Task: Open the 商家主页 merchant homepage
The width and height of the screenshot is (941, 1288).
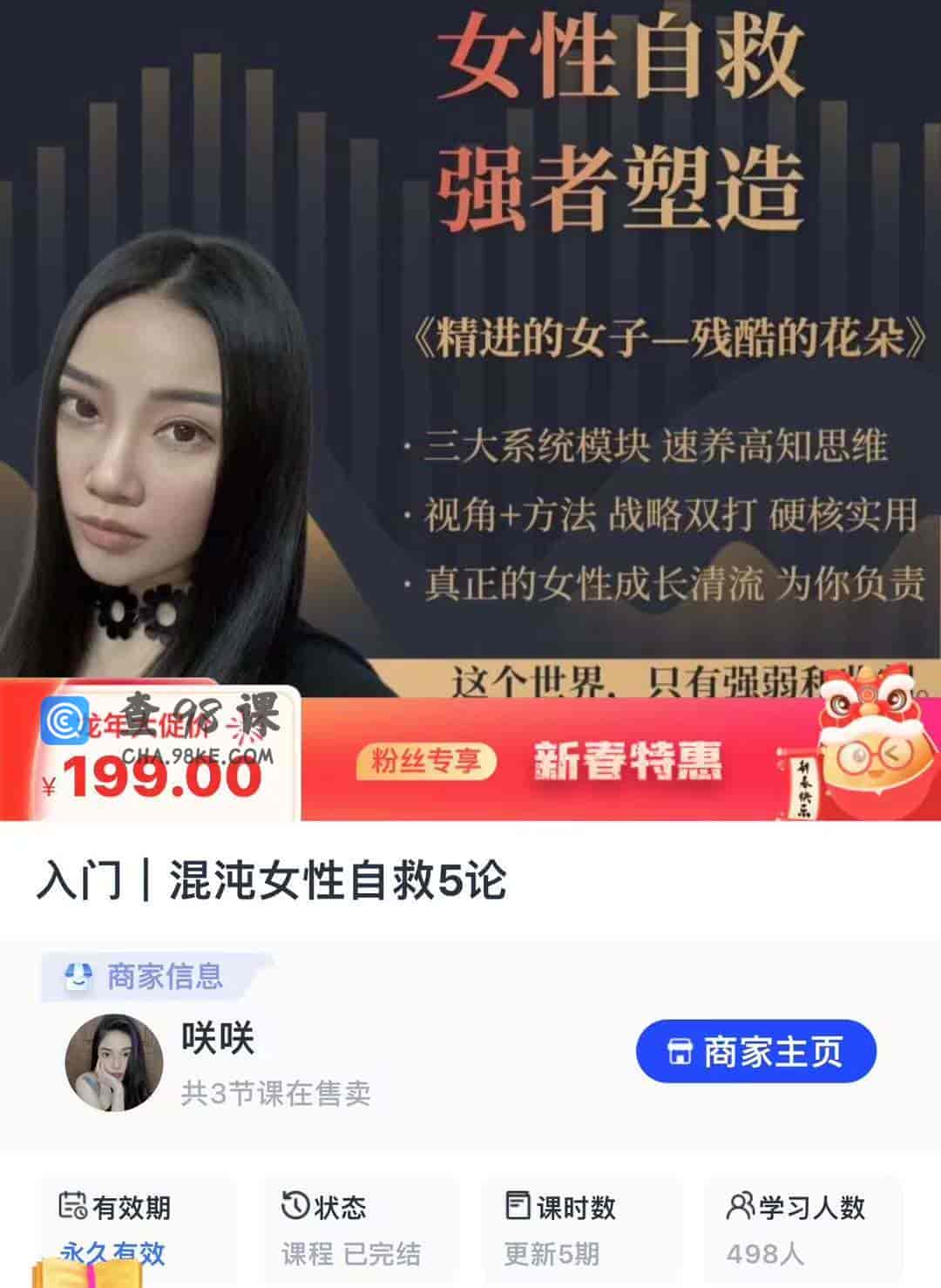Action: (755, 1051)
